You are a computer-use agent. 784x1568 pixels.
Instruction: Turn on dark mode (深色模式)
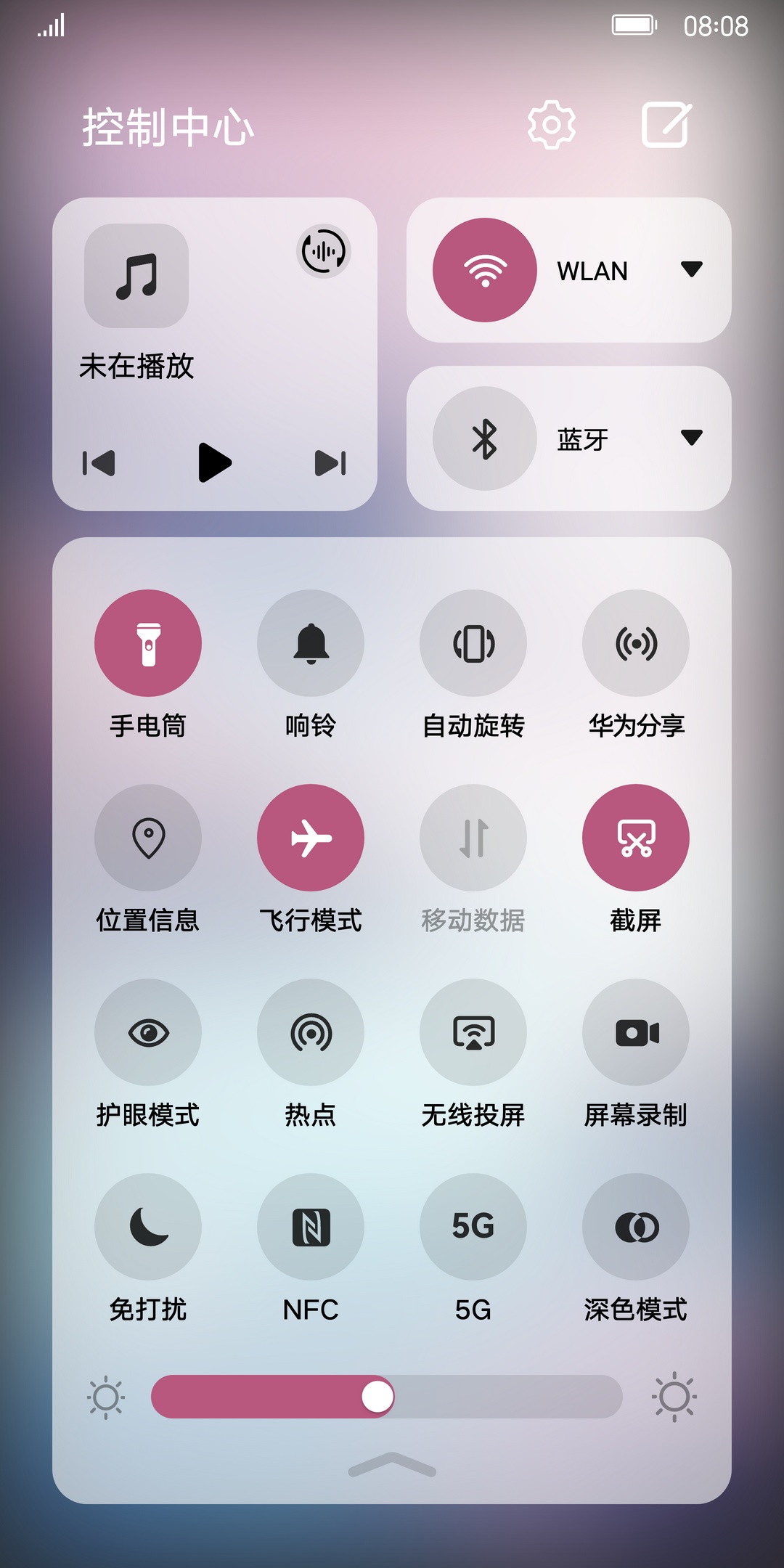pos(636,1227)
